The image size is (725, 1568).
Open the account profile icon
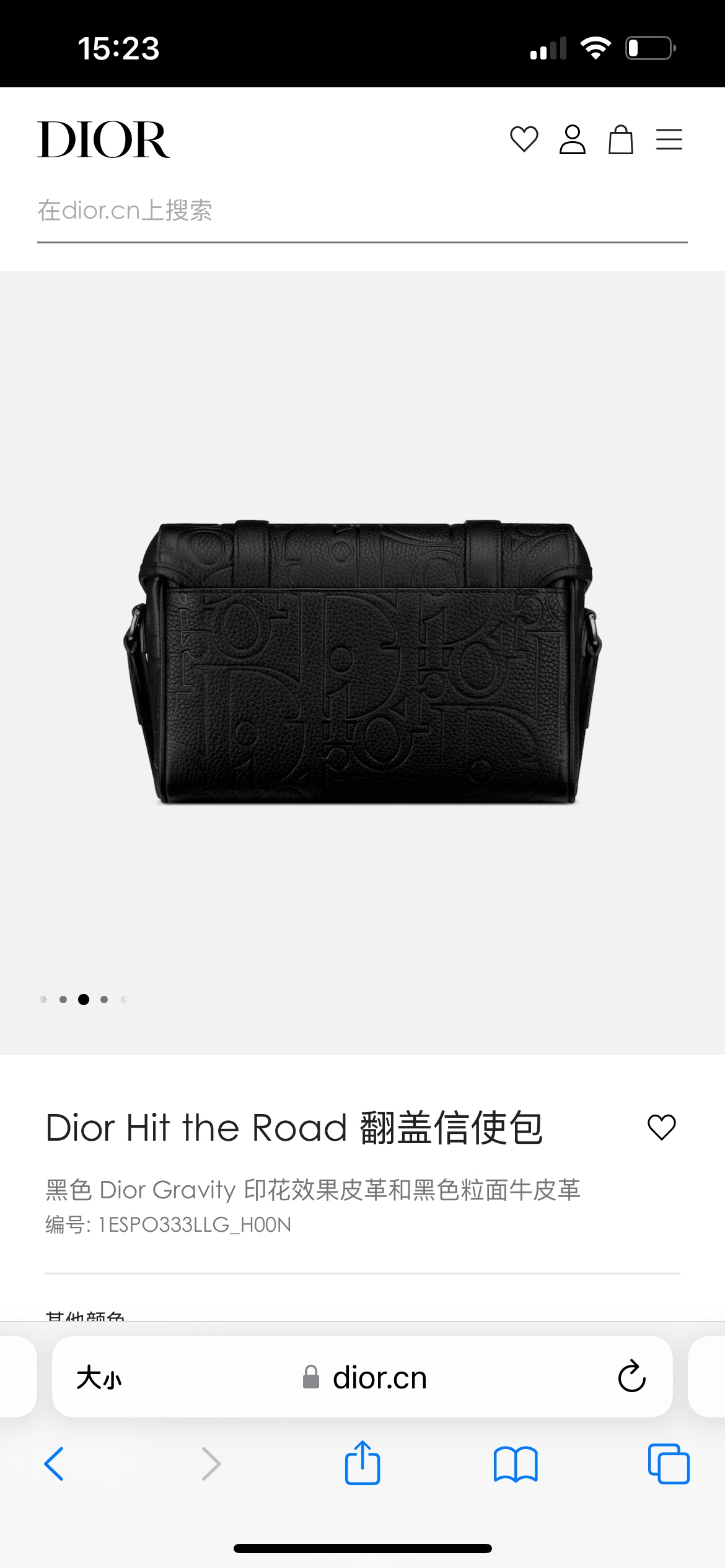[x=572, y=139]
